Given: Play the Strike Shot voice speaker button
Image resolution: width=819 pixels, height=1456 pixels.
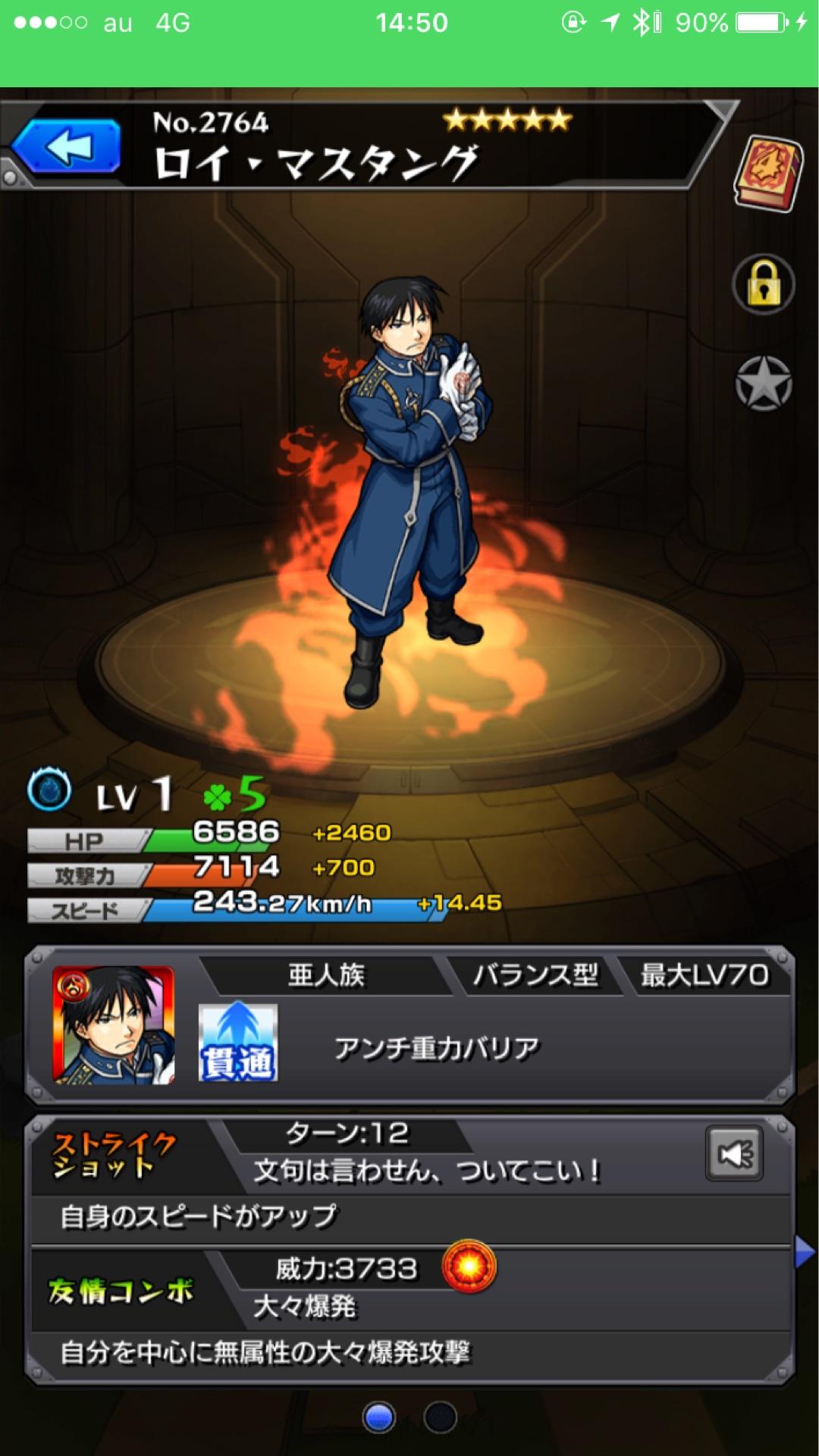Looking at the screenshot, I should tap(734, 1153).
